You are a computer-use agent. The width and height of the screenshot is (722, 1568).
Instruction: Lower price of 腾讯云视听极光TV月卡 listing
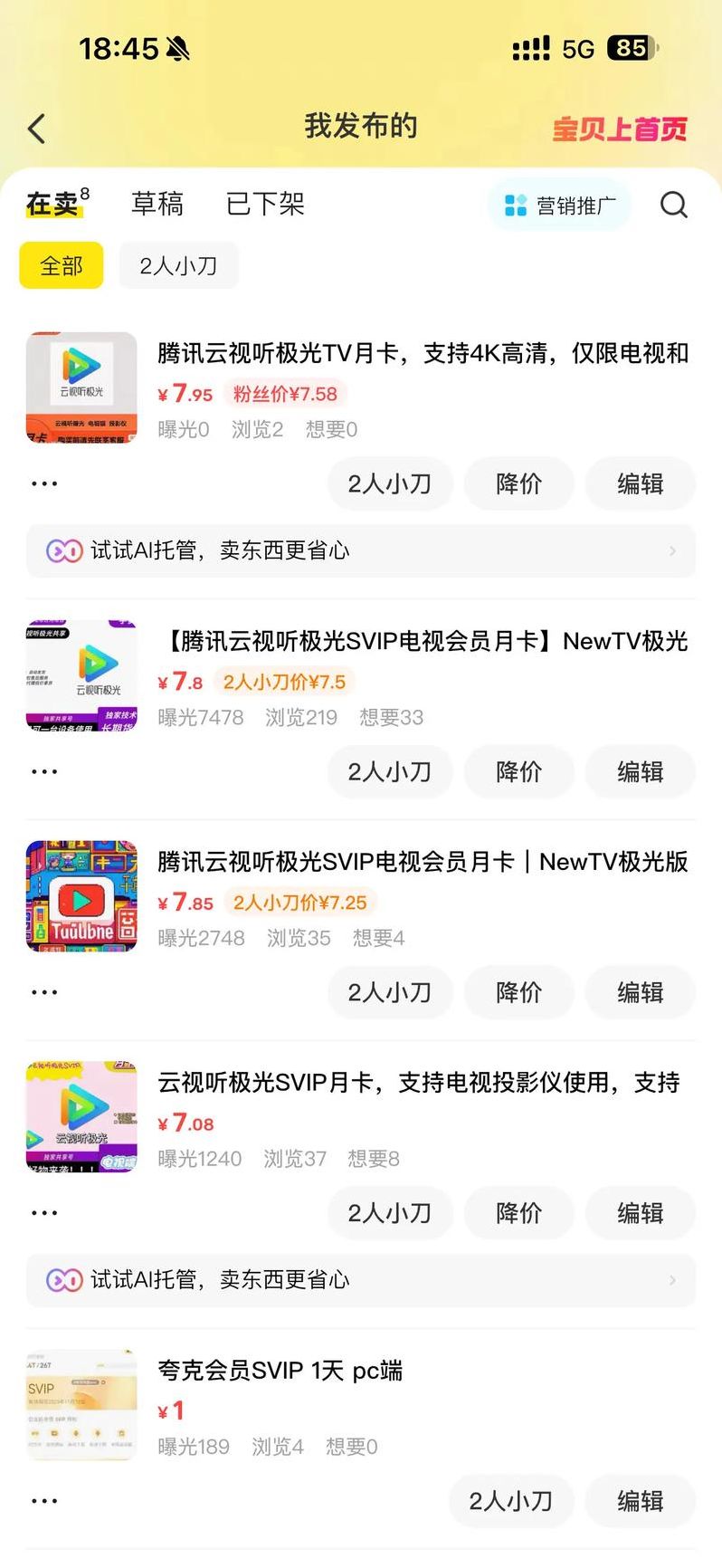518,484
